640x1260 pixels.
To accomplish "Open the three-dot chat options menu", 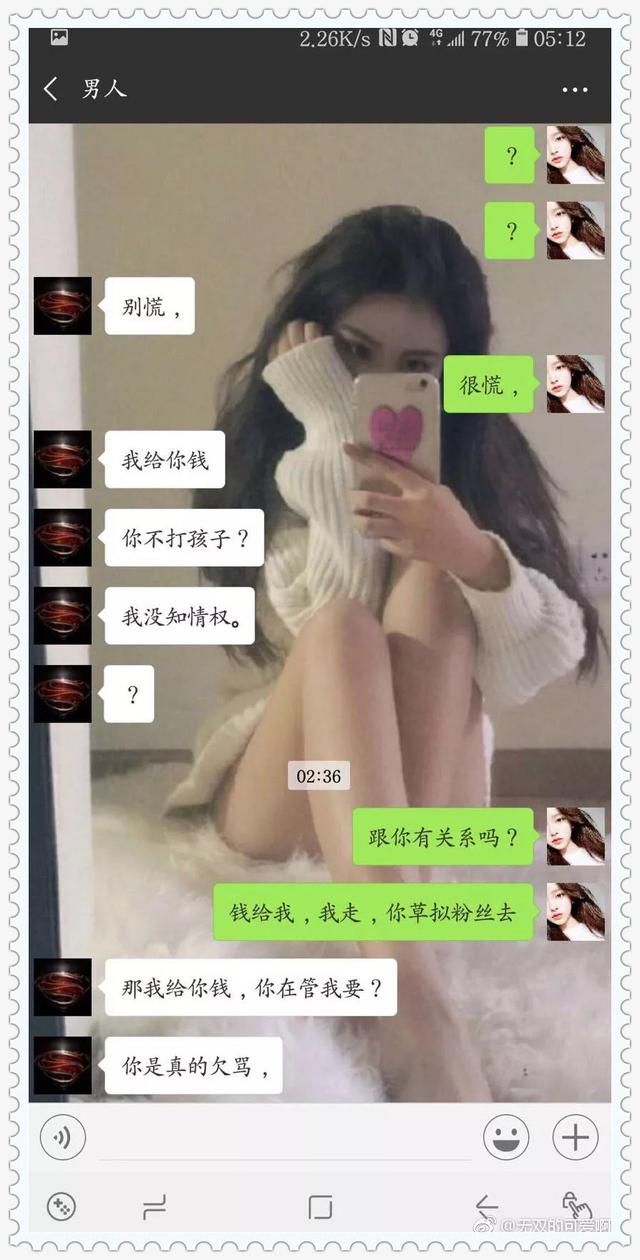I will click(x=575, y=90).
